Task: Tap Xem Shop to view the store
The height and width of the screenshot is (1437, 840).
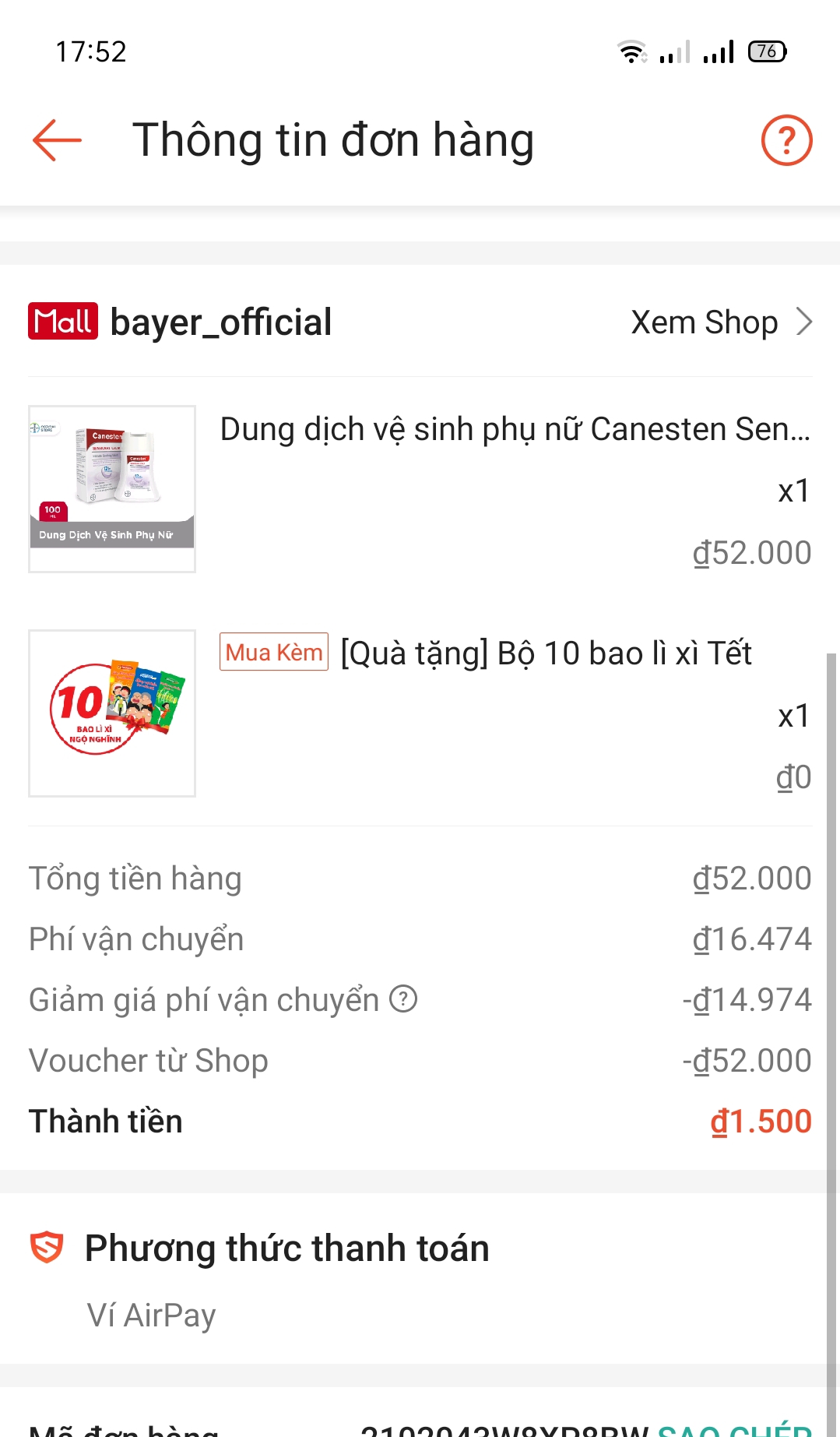Action: coord(722,322)
